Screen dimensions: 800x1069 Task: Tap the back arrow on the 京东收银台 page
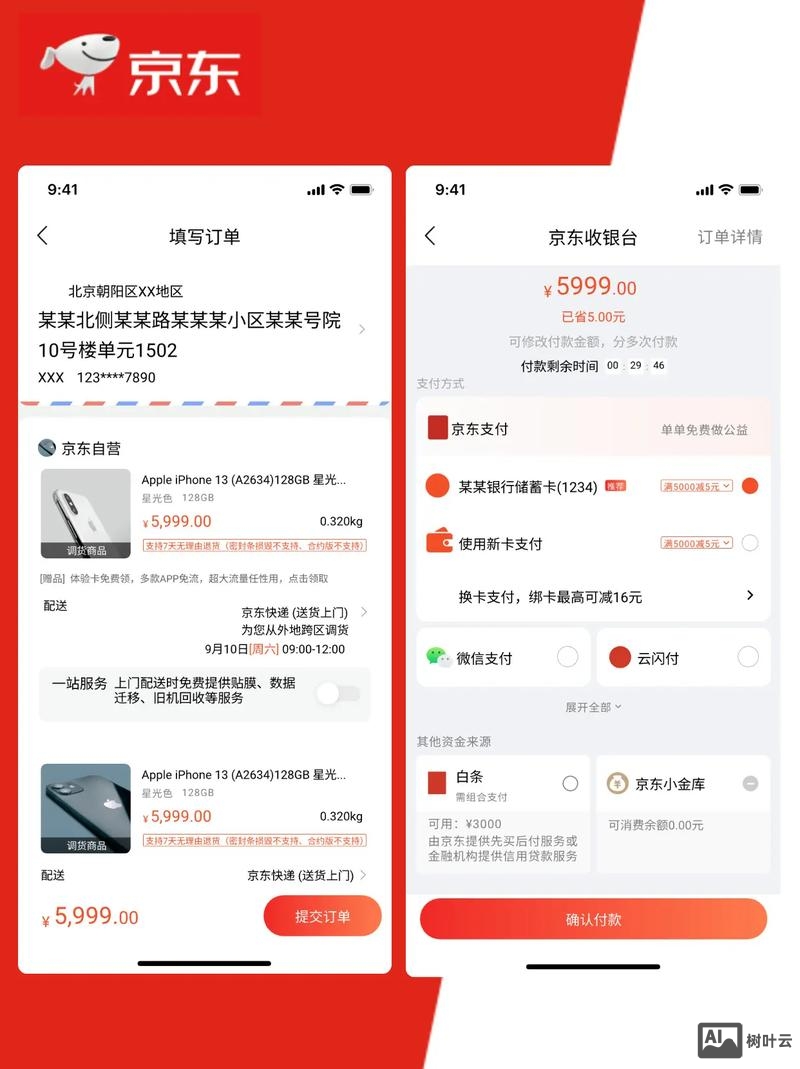pyautogui.click(x=430, y=235)
